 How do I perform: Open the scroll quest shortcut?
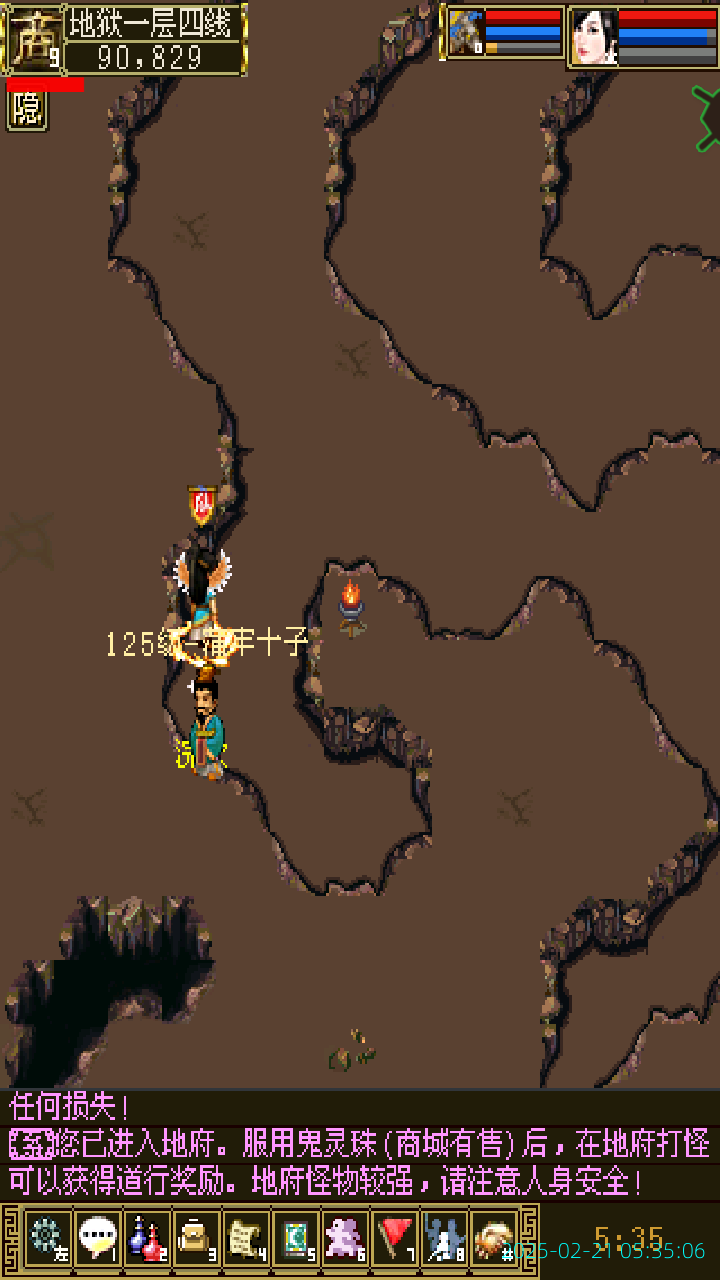click(x=246, y=1238)
